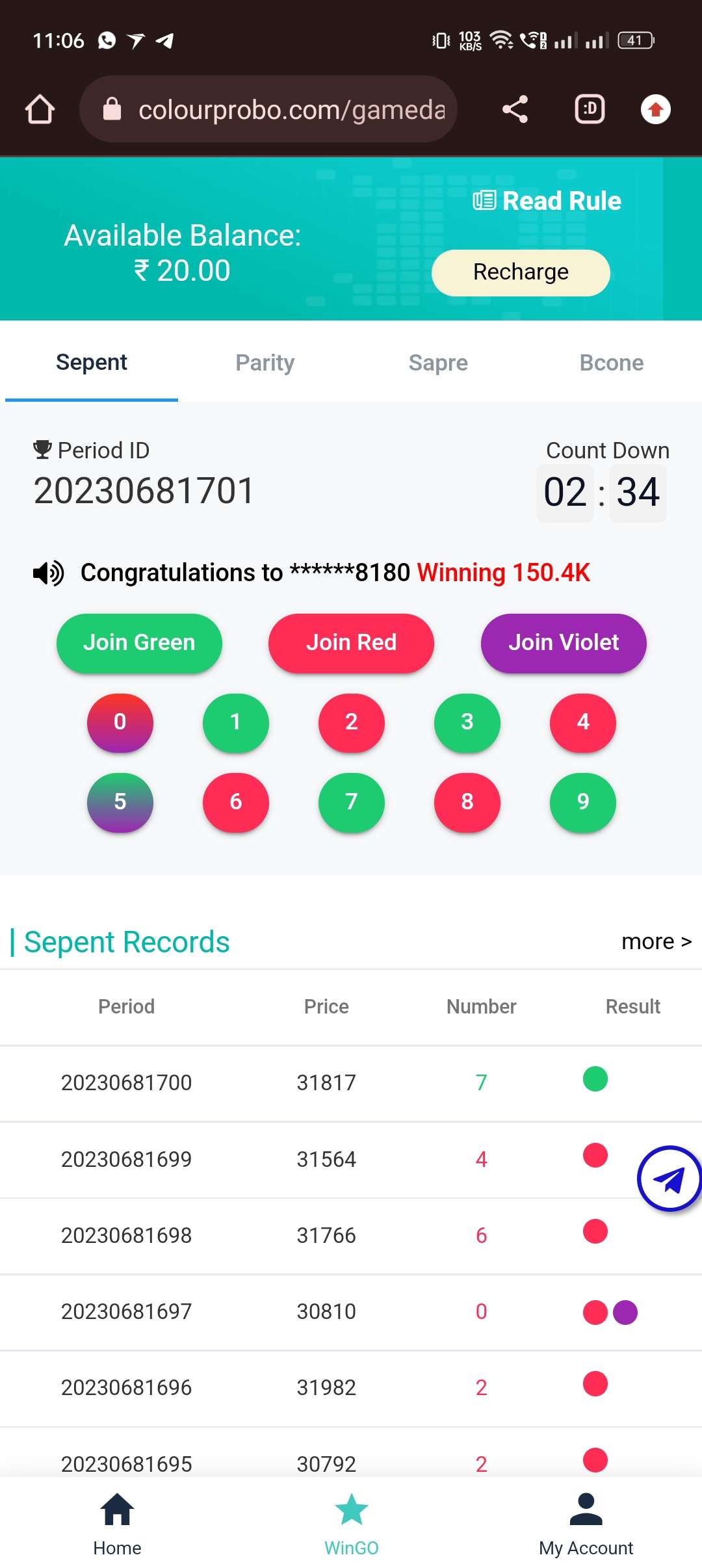Switch to the Parity tab
Image resolution: width=702 pixels, height=1568 pixels.
(x=265, y=363)
